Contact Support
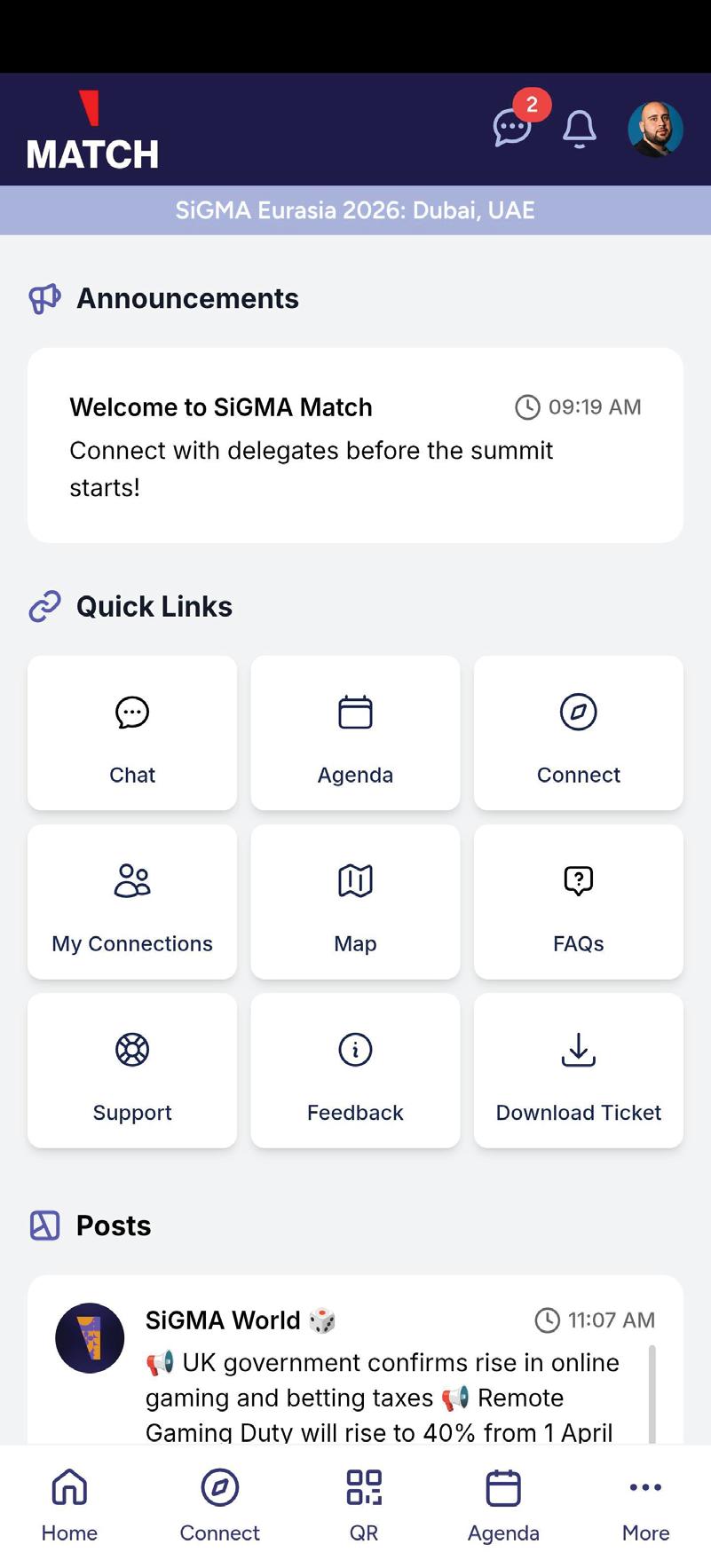Viewport: 711px width, 1568px height. pos(132,1070)
